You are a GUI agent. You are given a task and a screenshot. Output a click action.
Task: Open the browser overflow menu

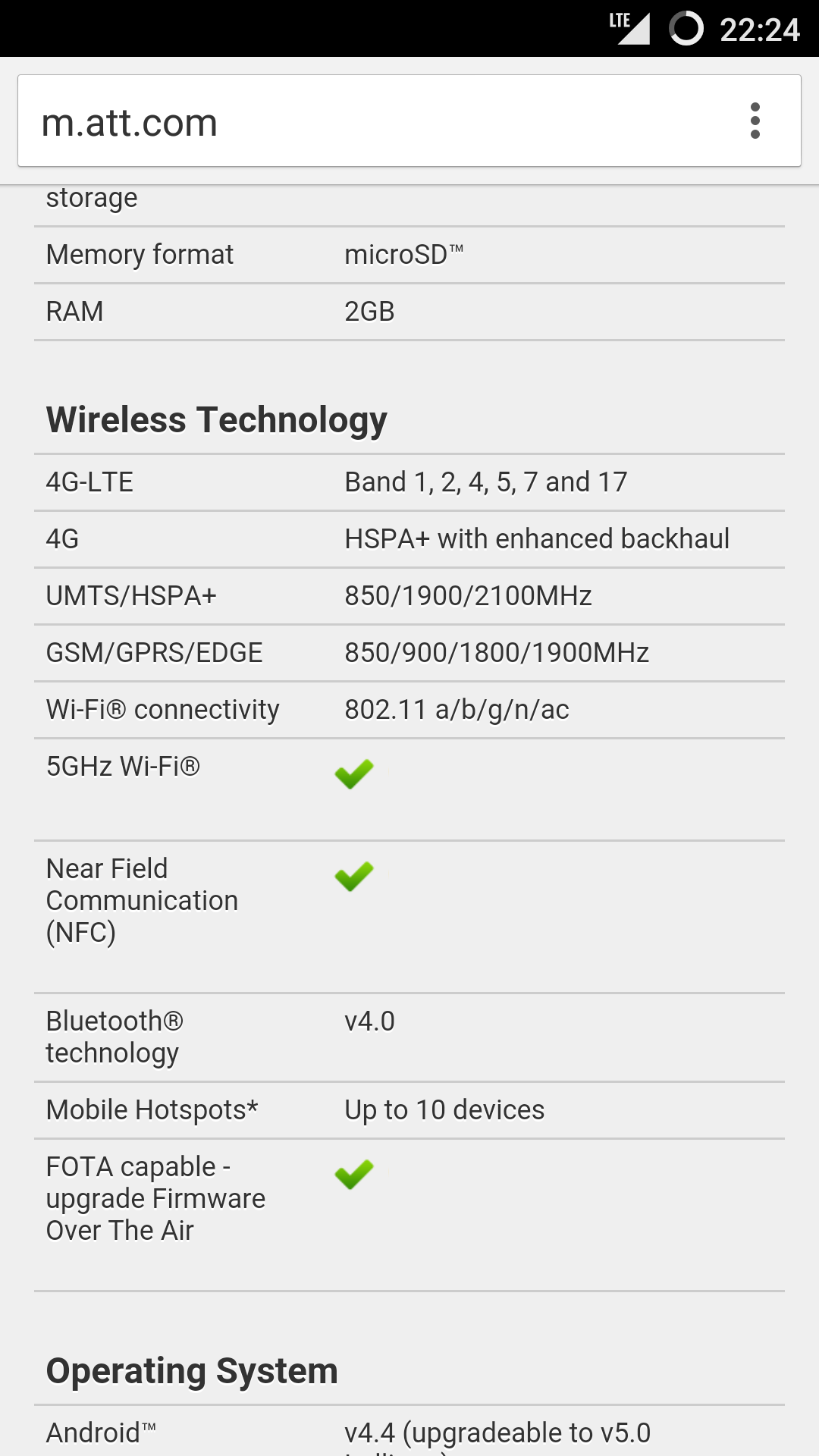click(x=755, y=121)
